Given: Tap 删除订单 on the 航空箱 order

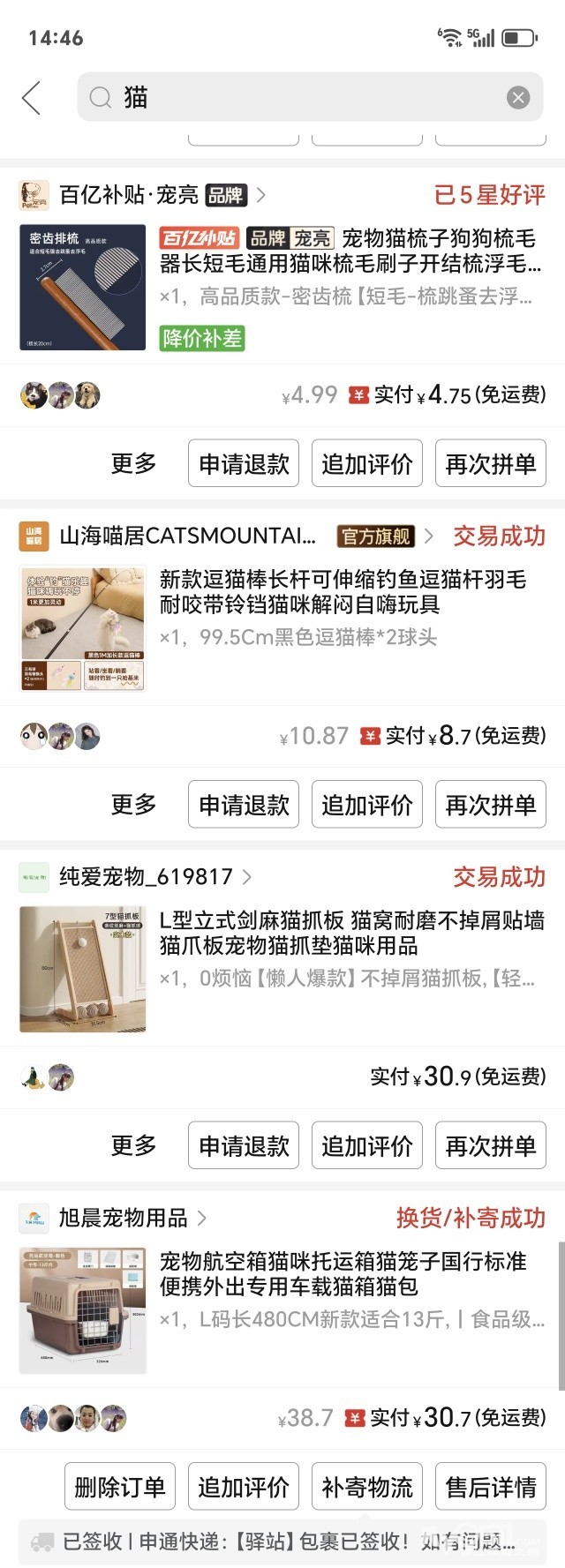Looking at the screenshot, I should tap(120, 1487).
